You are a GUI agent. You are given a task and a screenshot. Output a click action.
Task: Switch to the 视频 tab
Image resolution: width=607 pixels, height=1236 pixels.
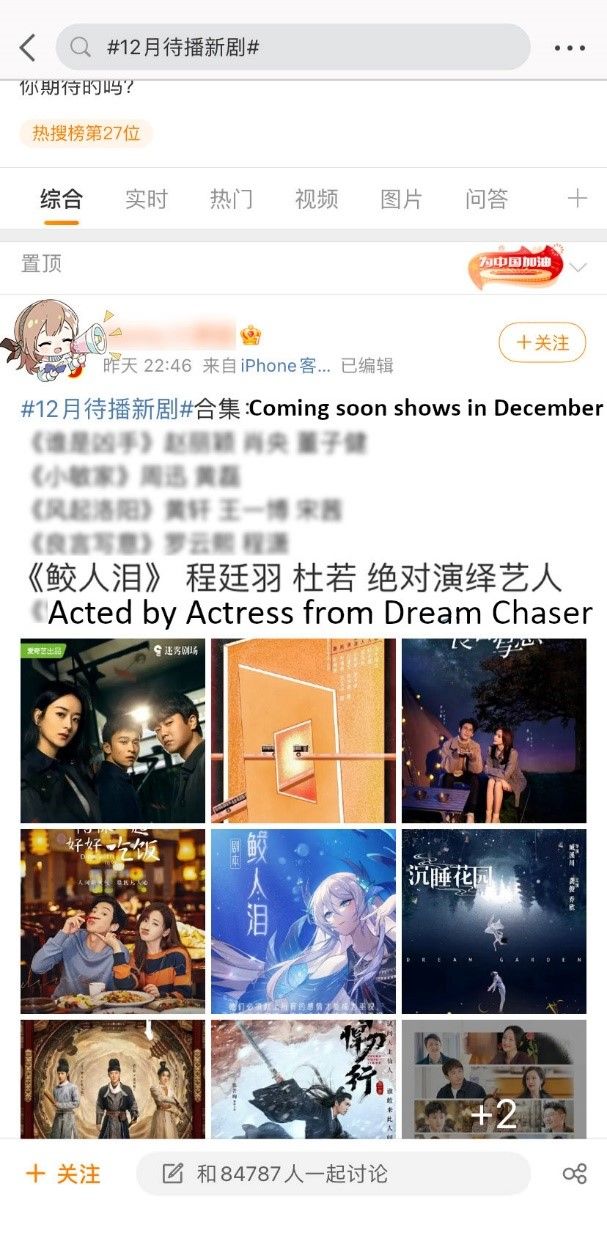[316, 199]
